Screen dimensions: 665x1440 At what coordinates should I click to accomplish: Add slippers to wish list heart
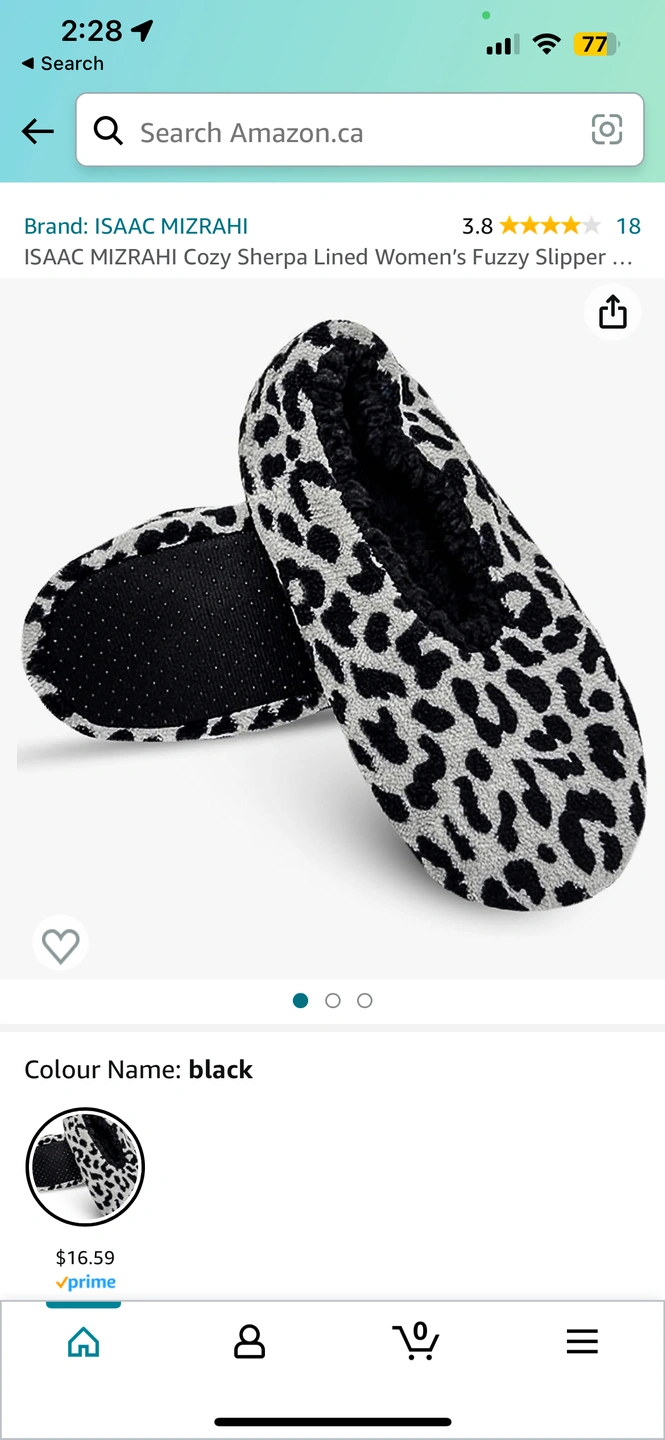tap(60, 944)
